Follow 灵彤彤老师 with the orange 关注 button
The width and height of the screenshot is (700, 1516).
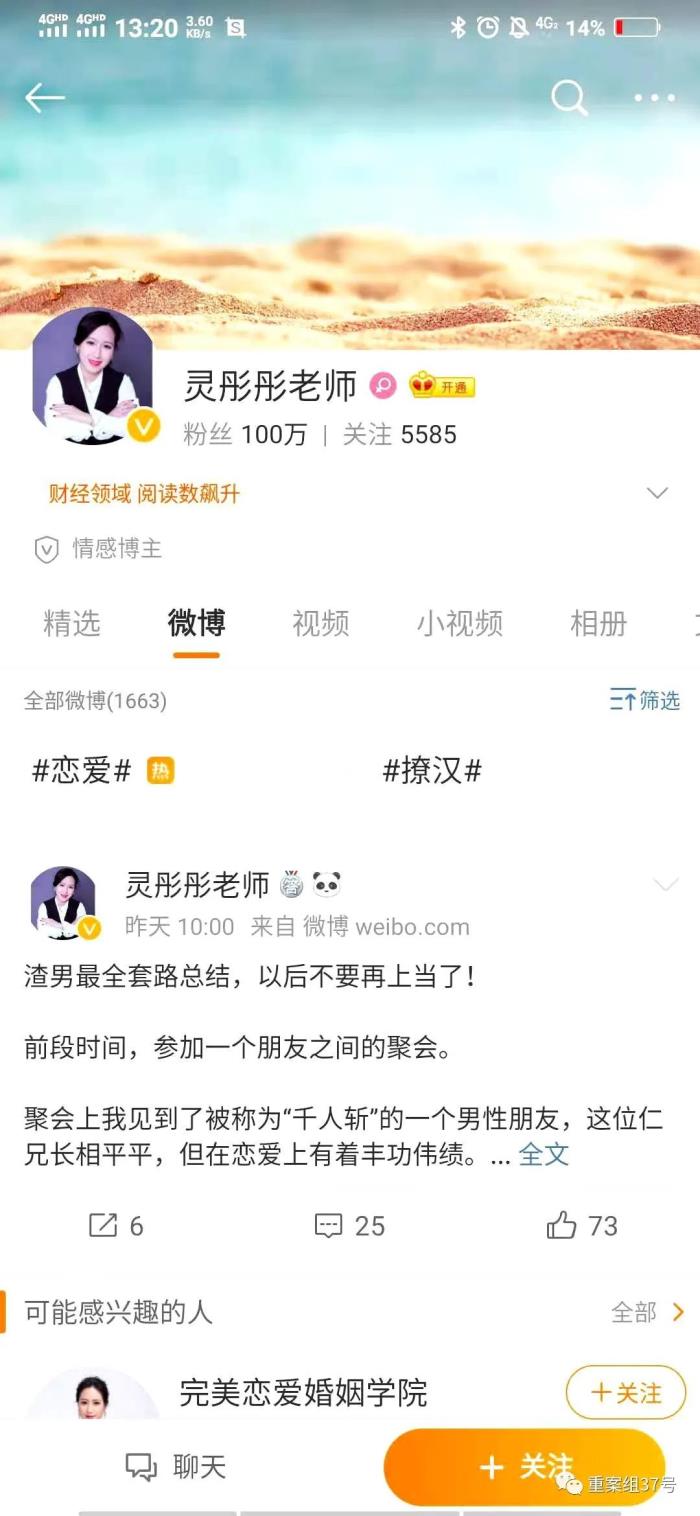point(524,1467)
